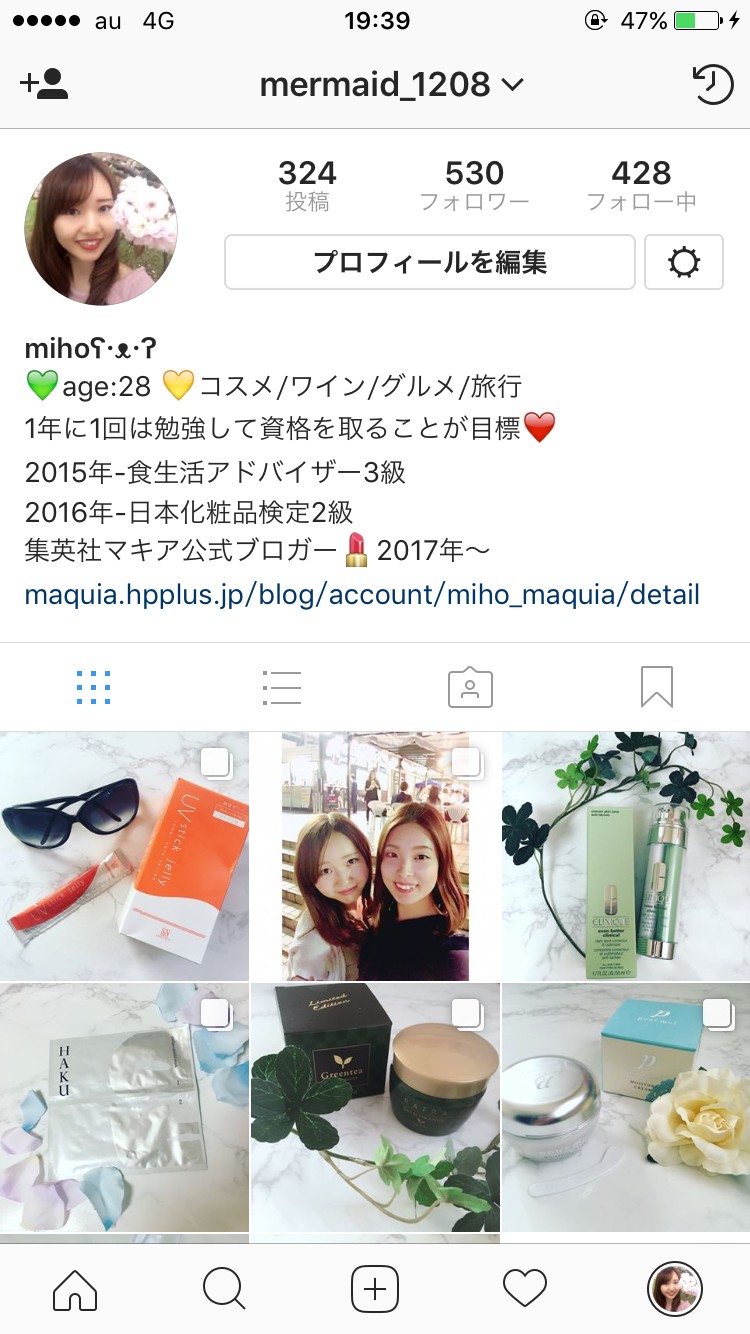Open the search tab

point(224,1289)
